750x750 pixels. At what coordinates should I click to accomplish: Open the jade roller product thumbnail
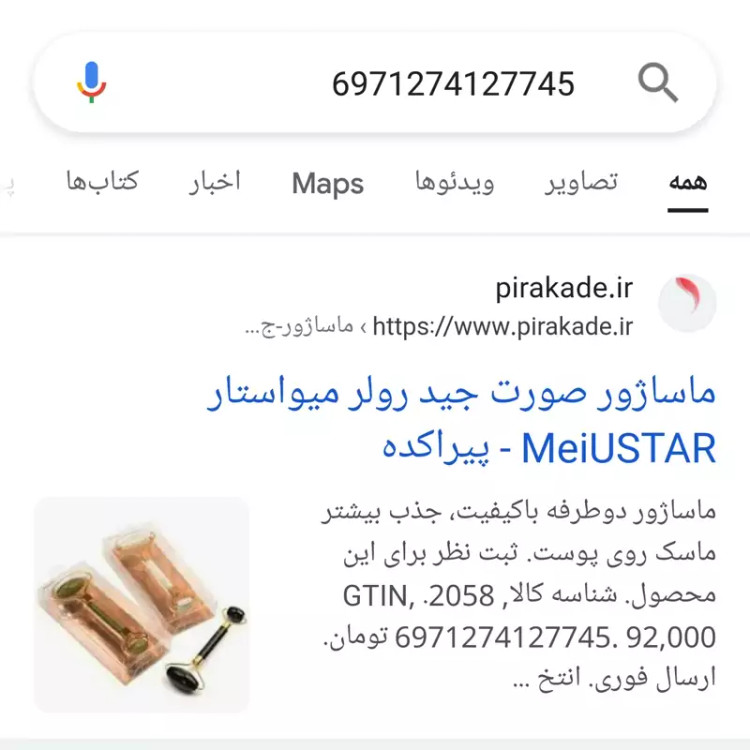(141, 604)
